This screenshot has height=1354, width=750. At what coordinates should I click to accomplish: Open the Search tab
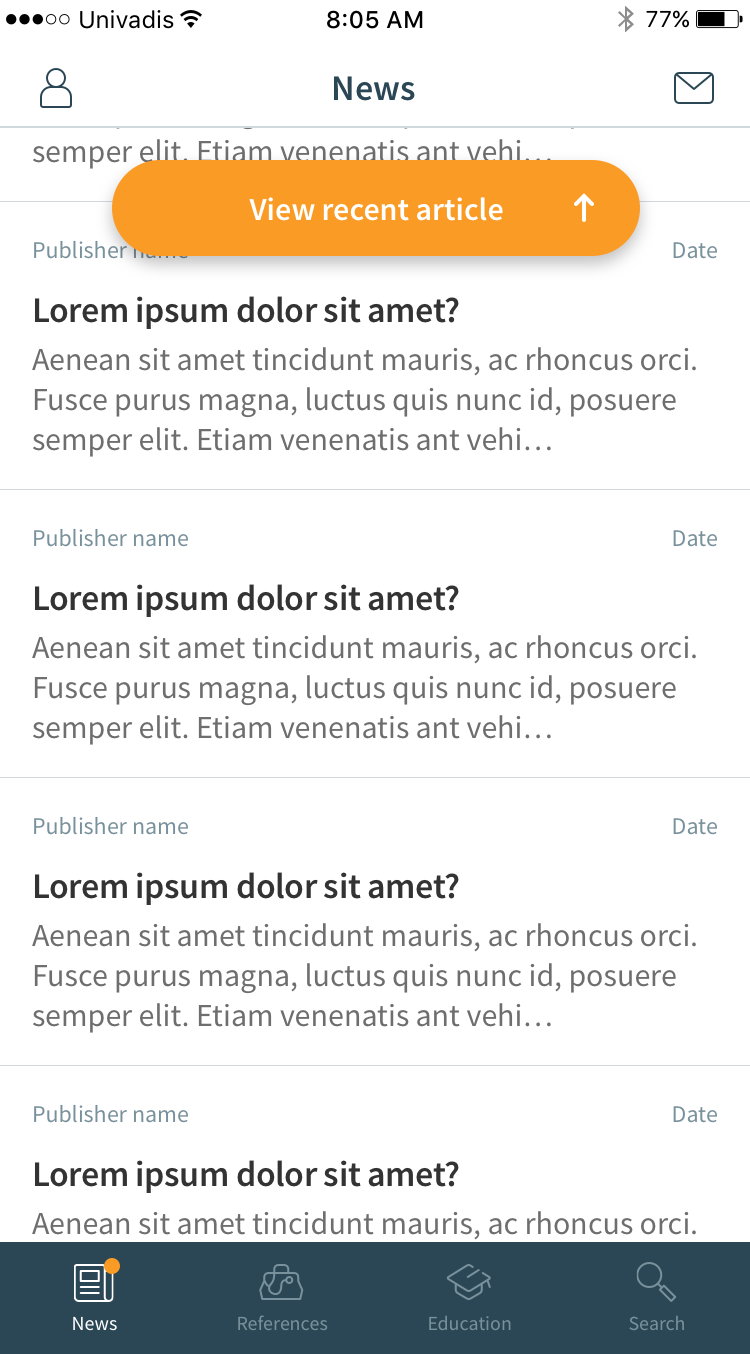(657, 1298)
